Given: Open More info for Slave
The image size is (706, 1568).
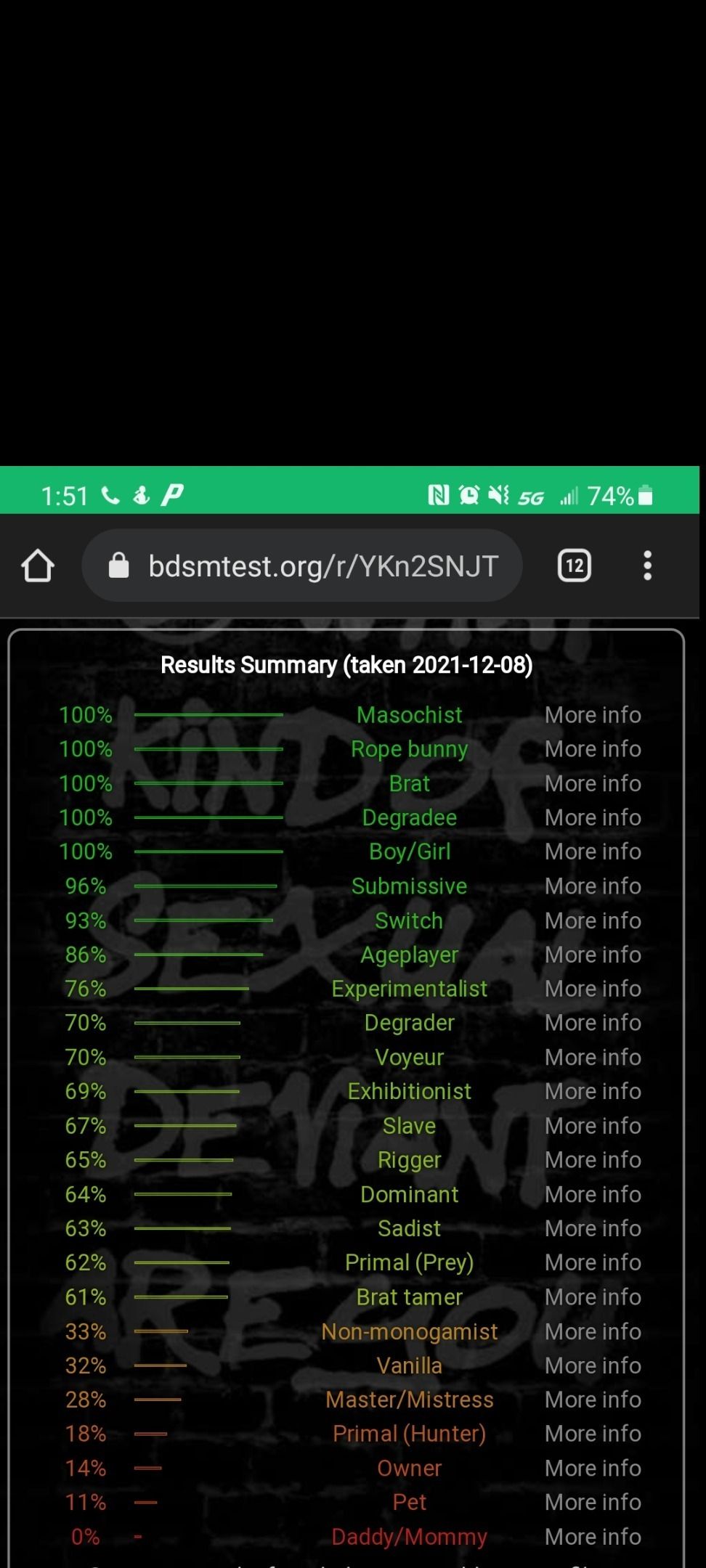Looking at the screenshot, I should tap(593, 1126).
